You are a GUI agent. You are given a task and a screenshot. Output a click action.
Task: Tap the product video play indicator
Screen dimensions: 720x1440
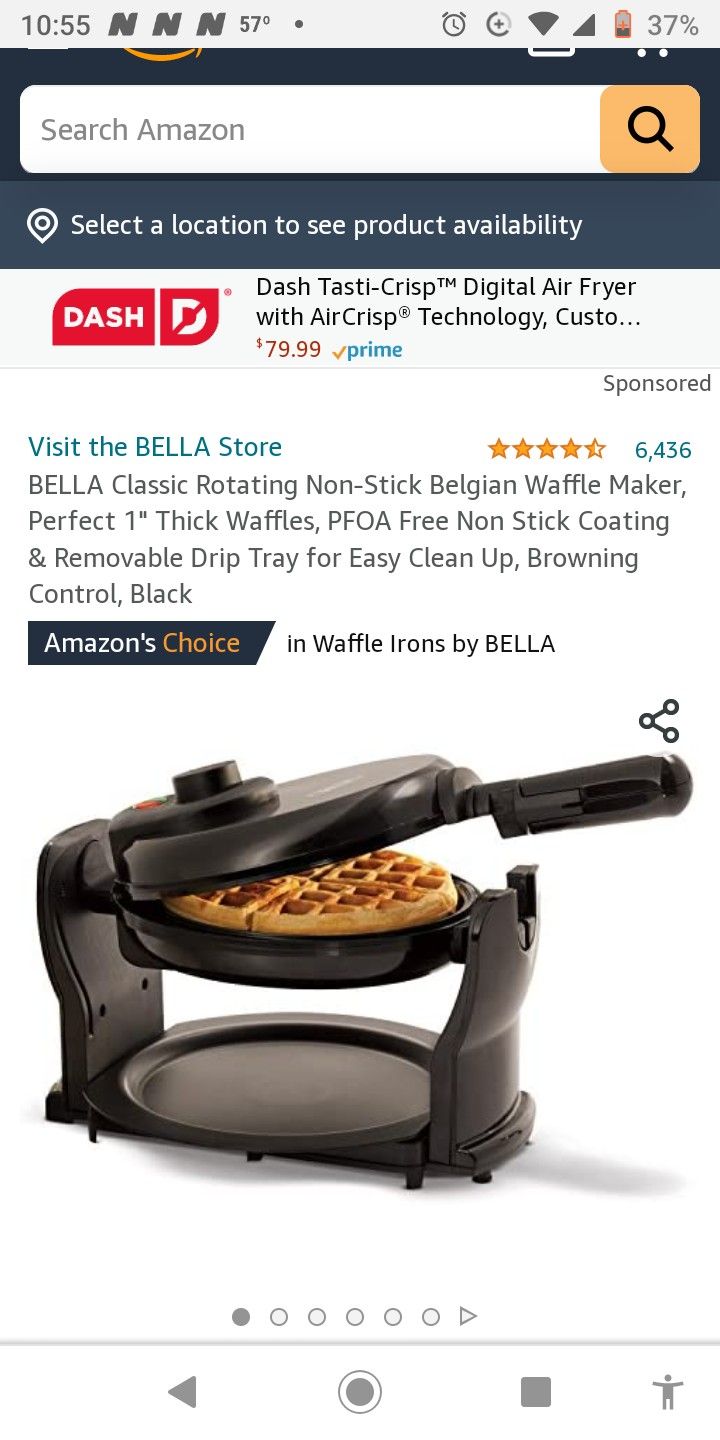coord(468,1316)
